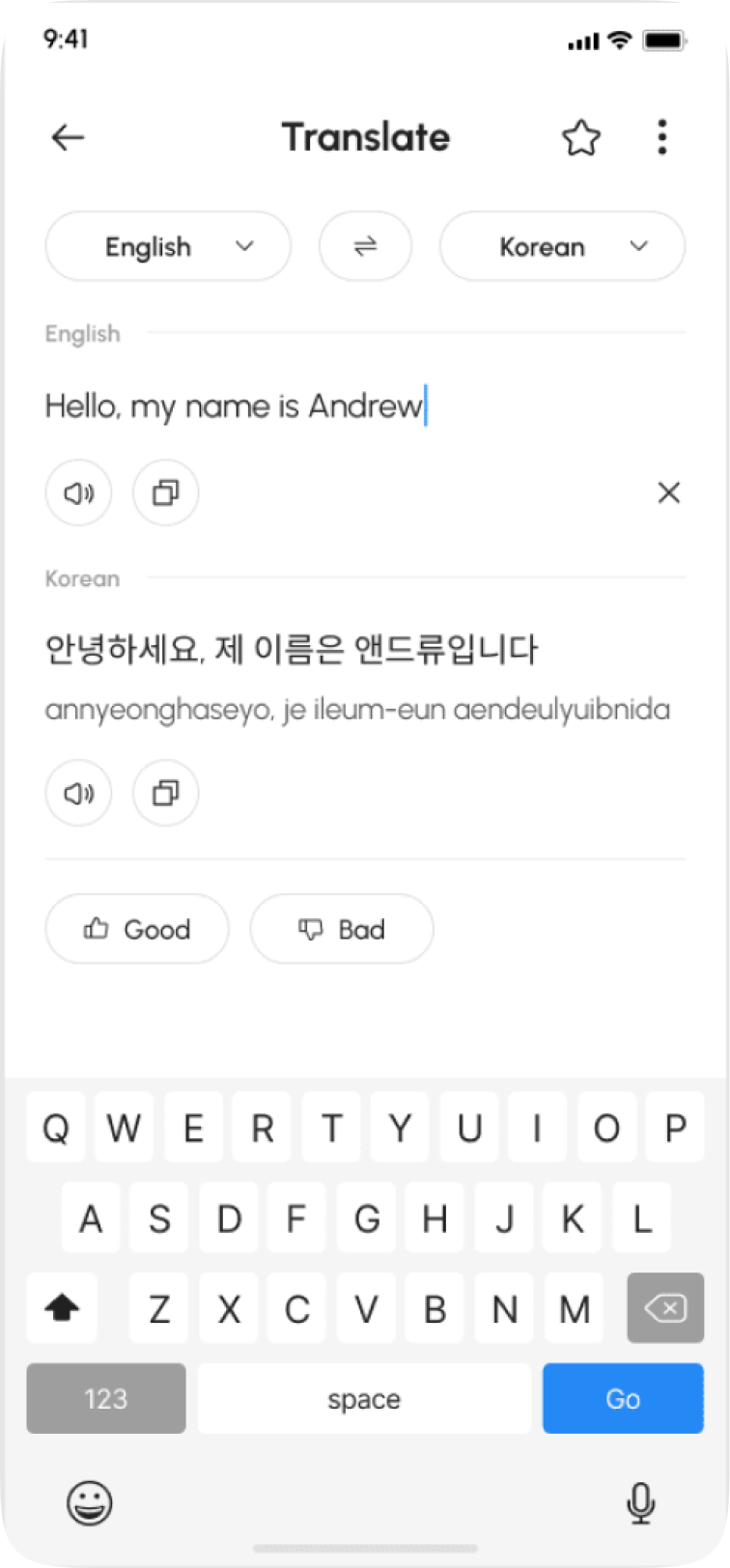Star this translation as favorite

pos(581,138)
